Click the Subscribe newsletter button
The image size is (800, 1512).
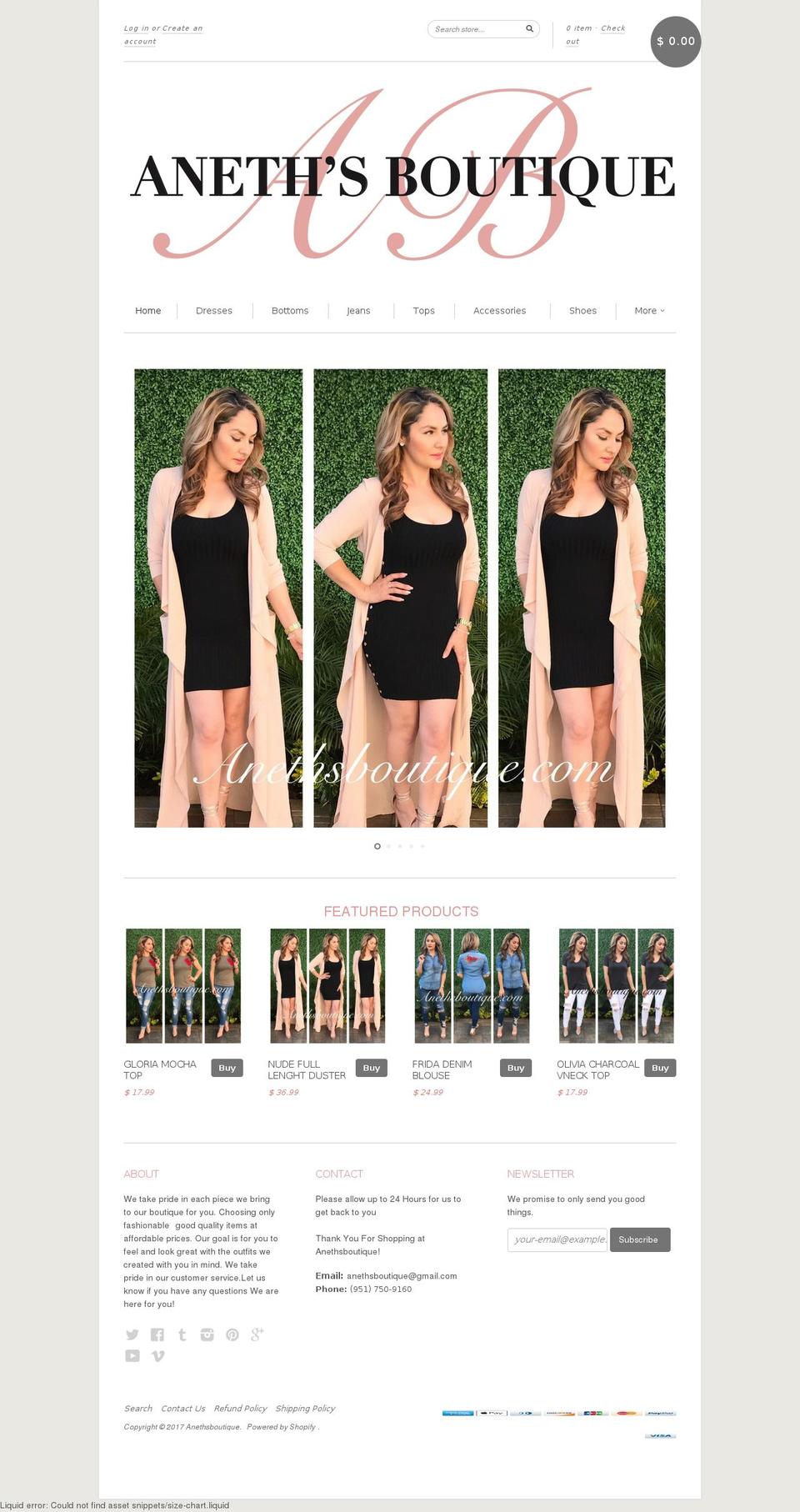[639, 1239]
